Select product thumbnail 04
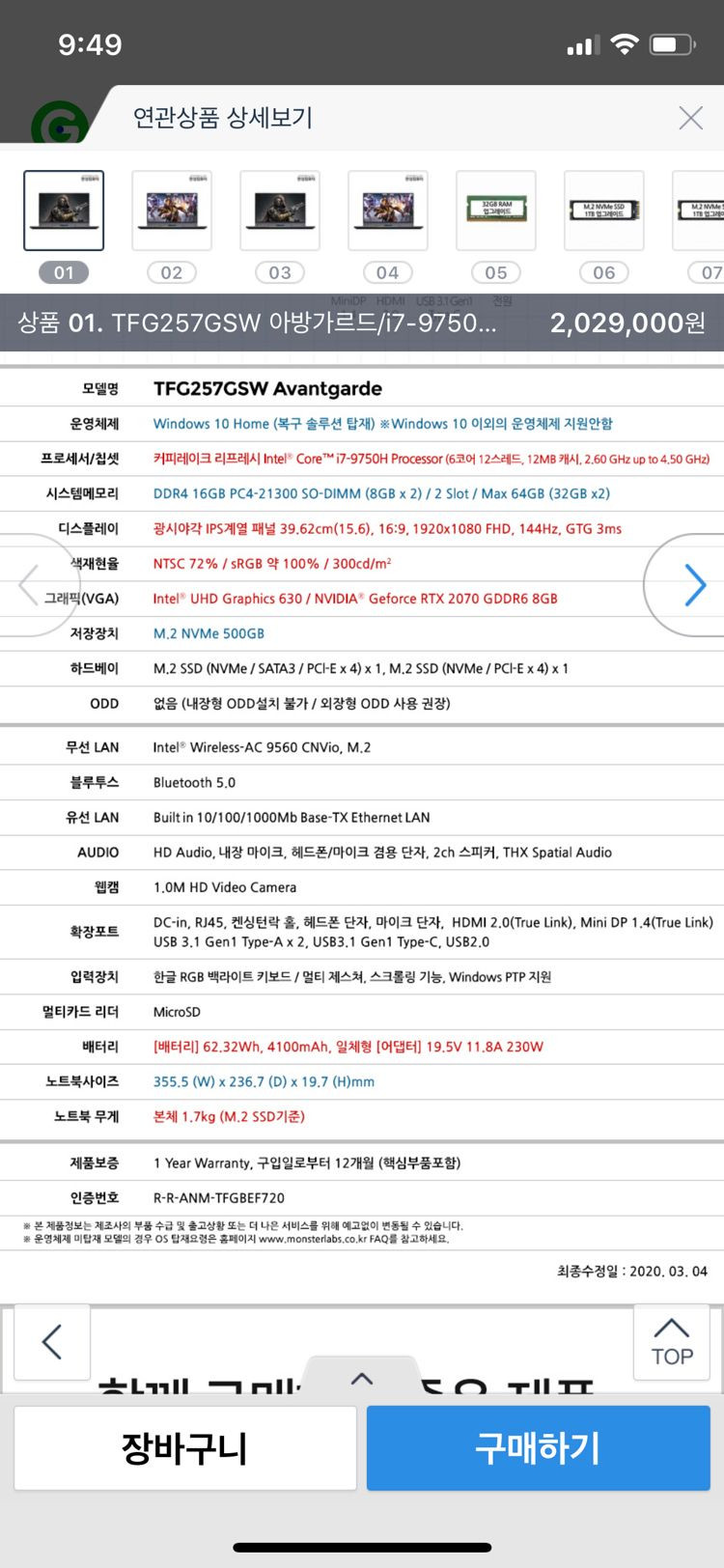Image resolution: width=724 pixels, height=1568 pixels. point(388,210)
